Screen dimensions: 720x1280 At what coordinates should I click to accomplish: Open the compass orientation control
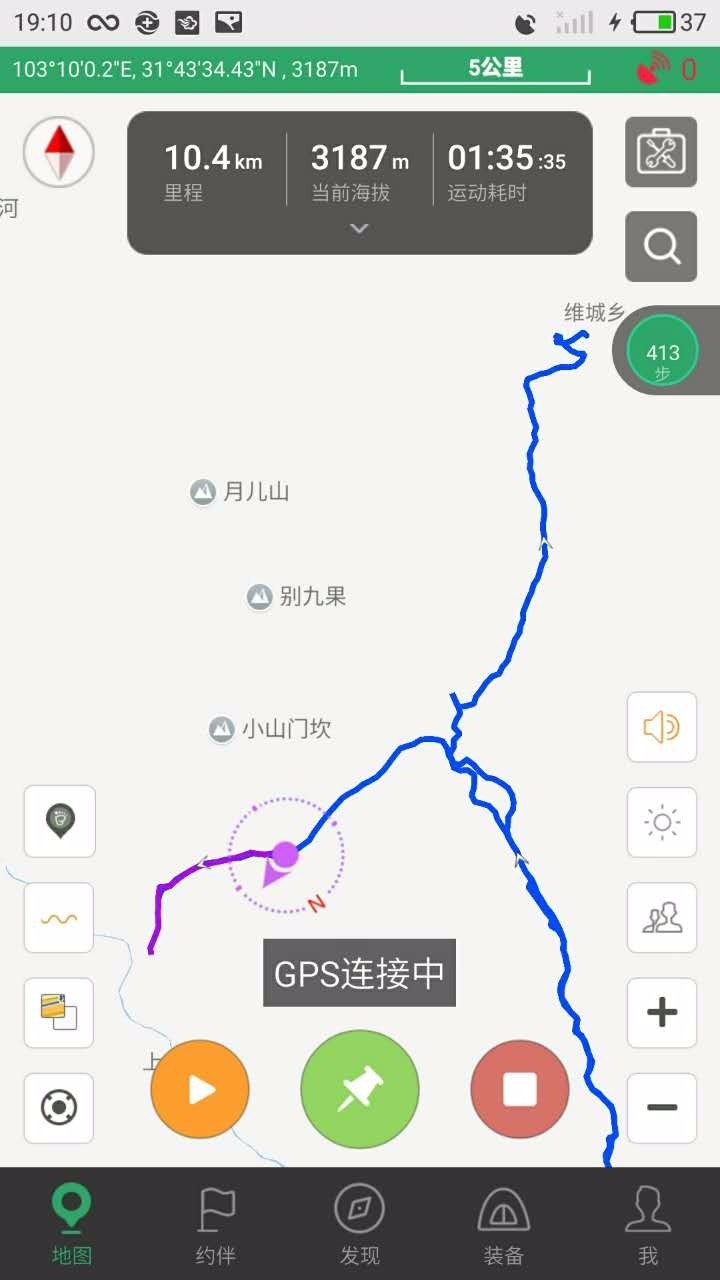pos(59,151)
